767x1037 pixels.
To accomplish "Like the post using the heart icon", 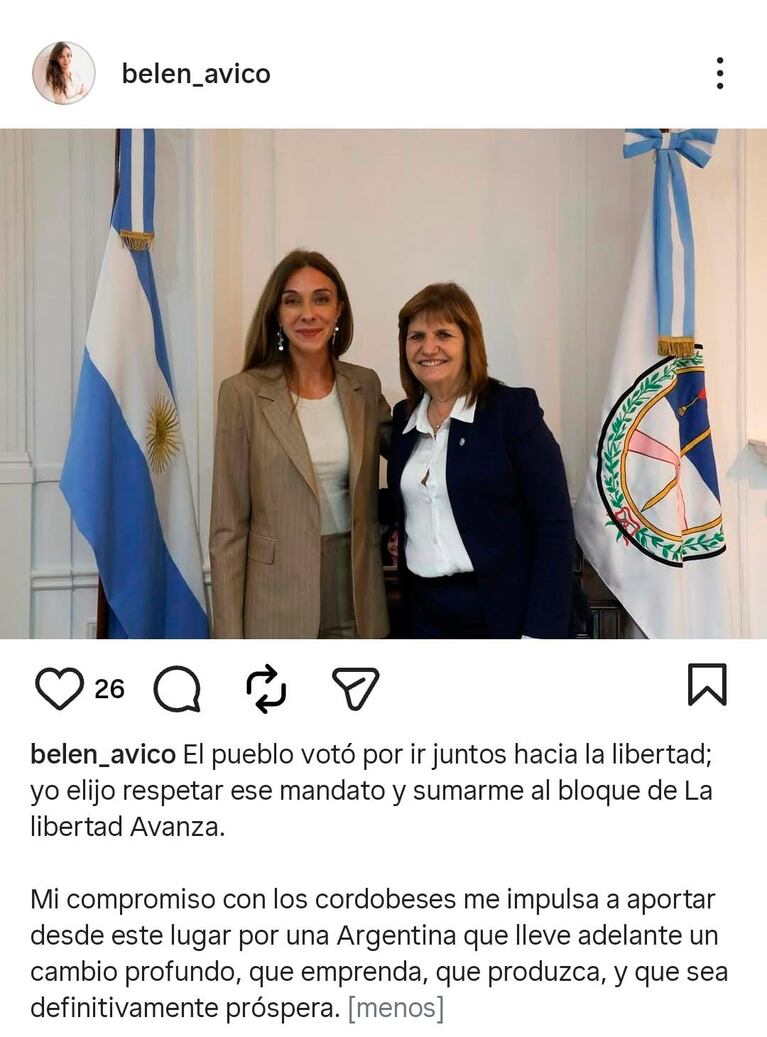I will coord(60,687).
